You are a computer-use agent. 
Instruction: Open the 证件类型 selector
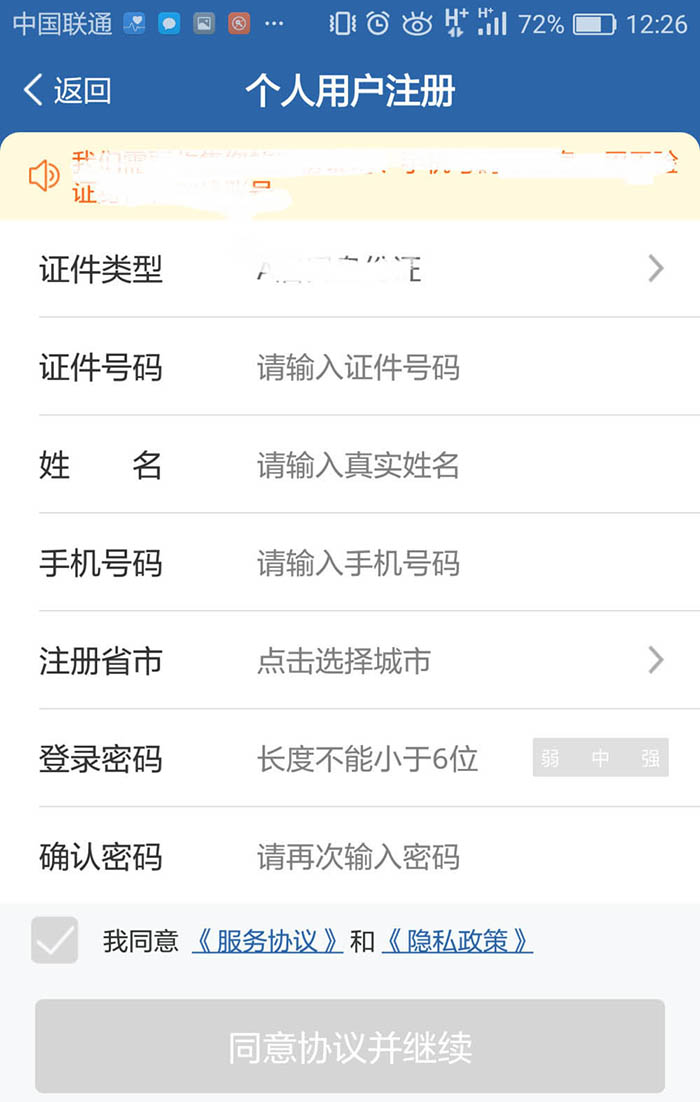click(x=450, y=269)
